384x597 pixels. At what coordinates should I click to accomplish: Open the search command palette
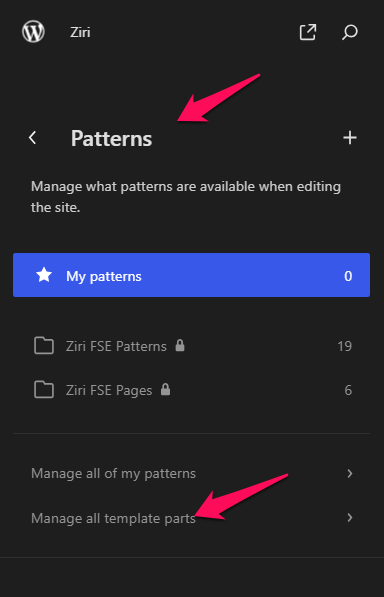coord(349,32)
